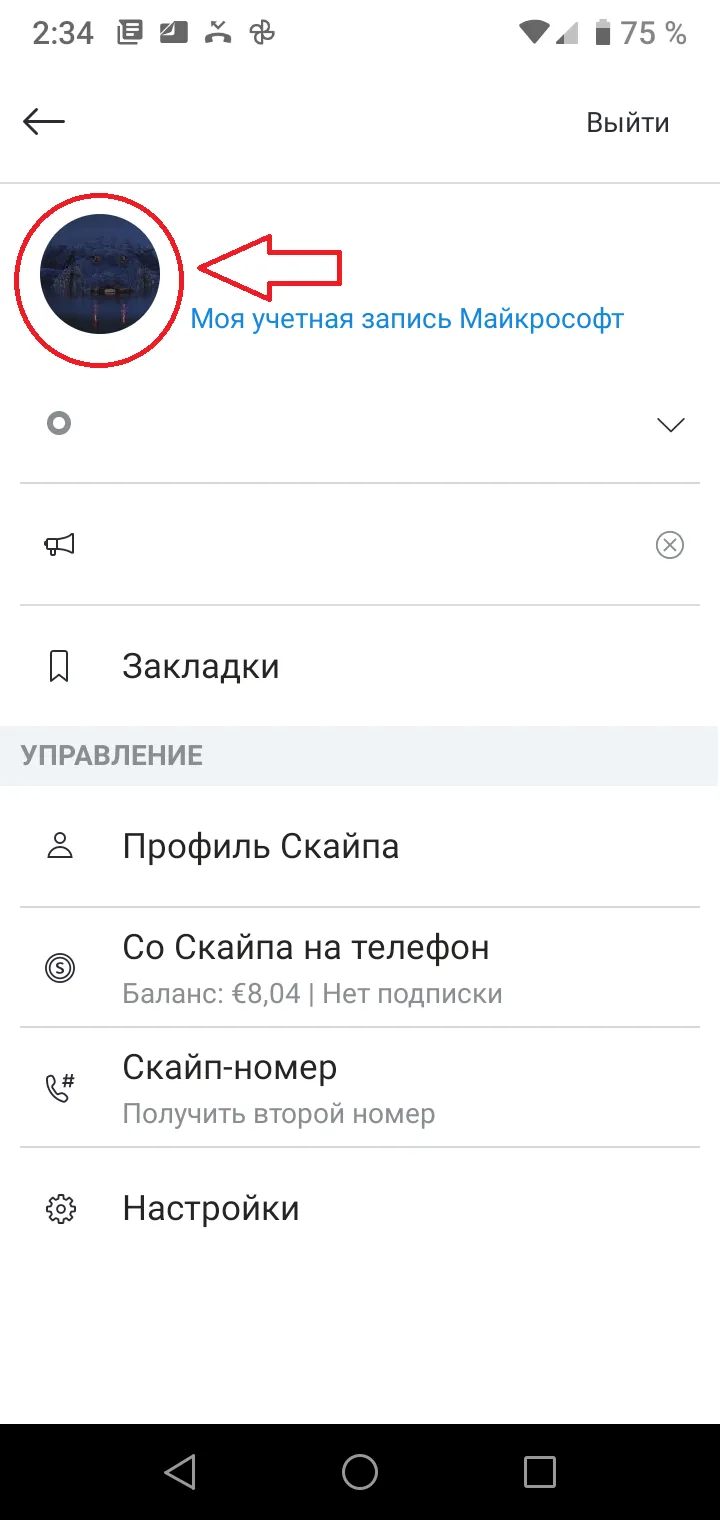Tap Выйти to sign out
The image size is (720, 1520).
pos(627,123)
